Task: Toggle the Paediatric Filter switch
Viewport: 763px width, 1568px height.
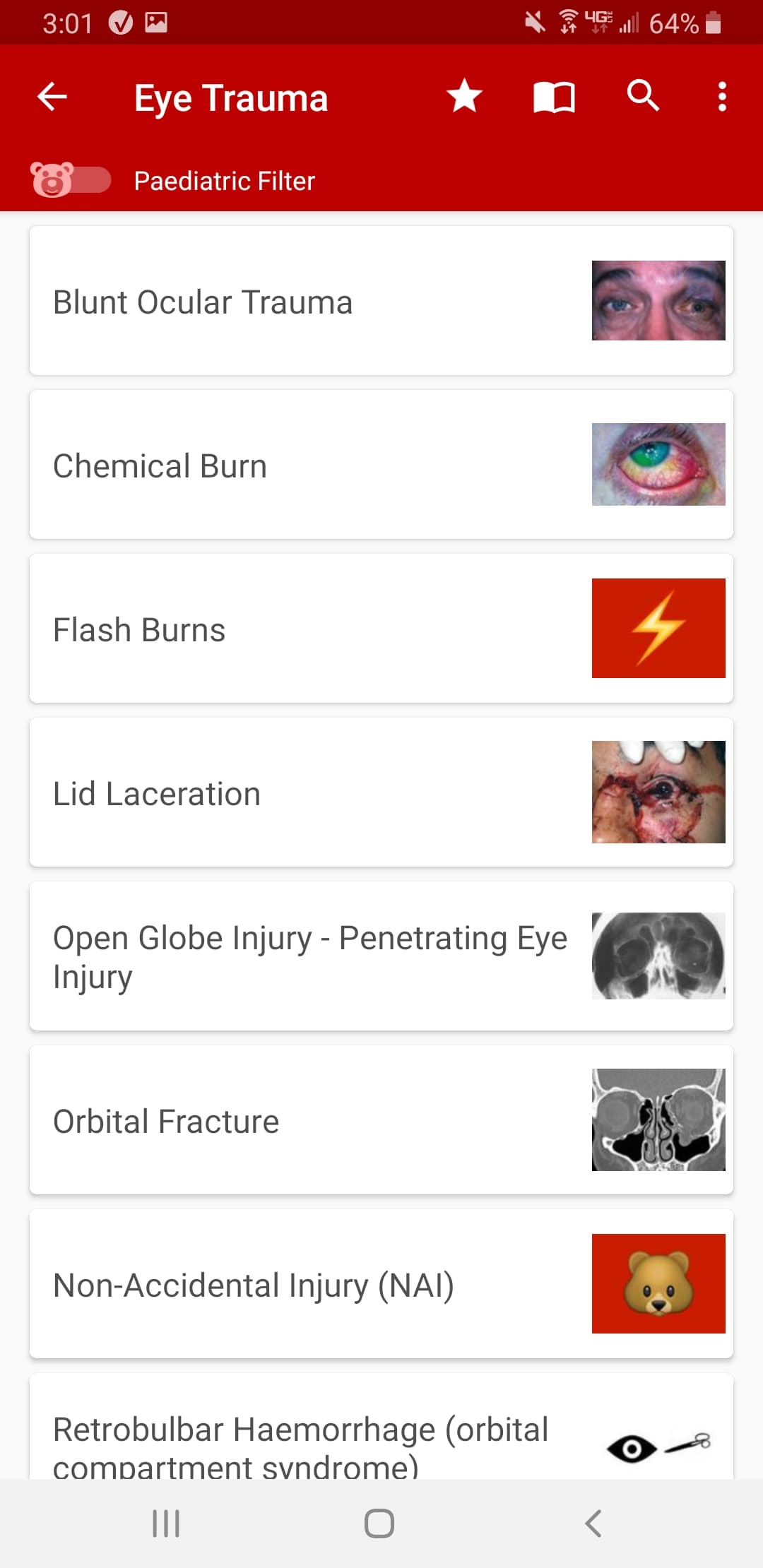Action: (x=71, y=180)
